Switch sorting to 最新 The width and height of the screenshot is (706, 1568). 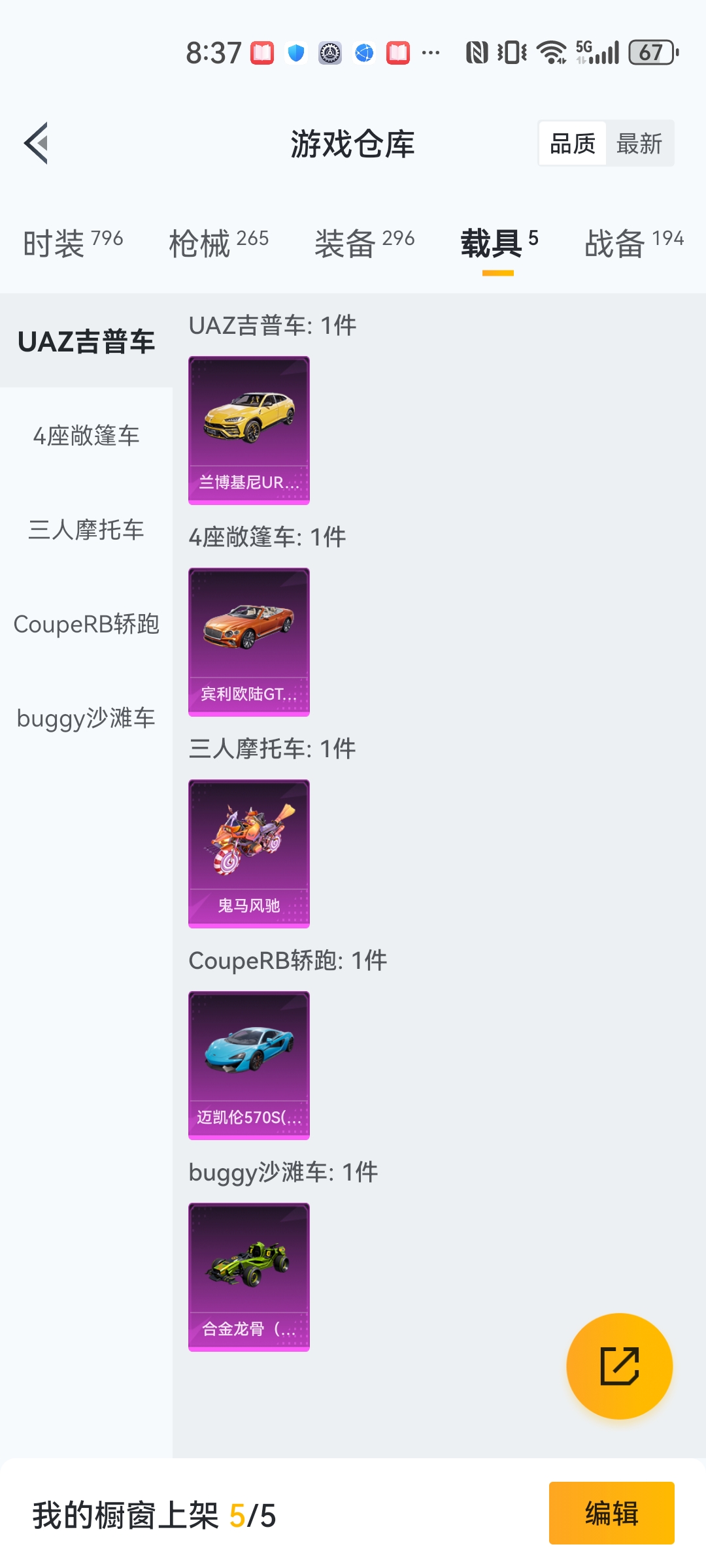[639, 142]
